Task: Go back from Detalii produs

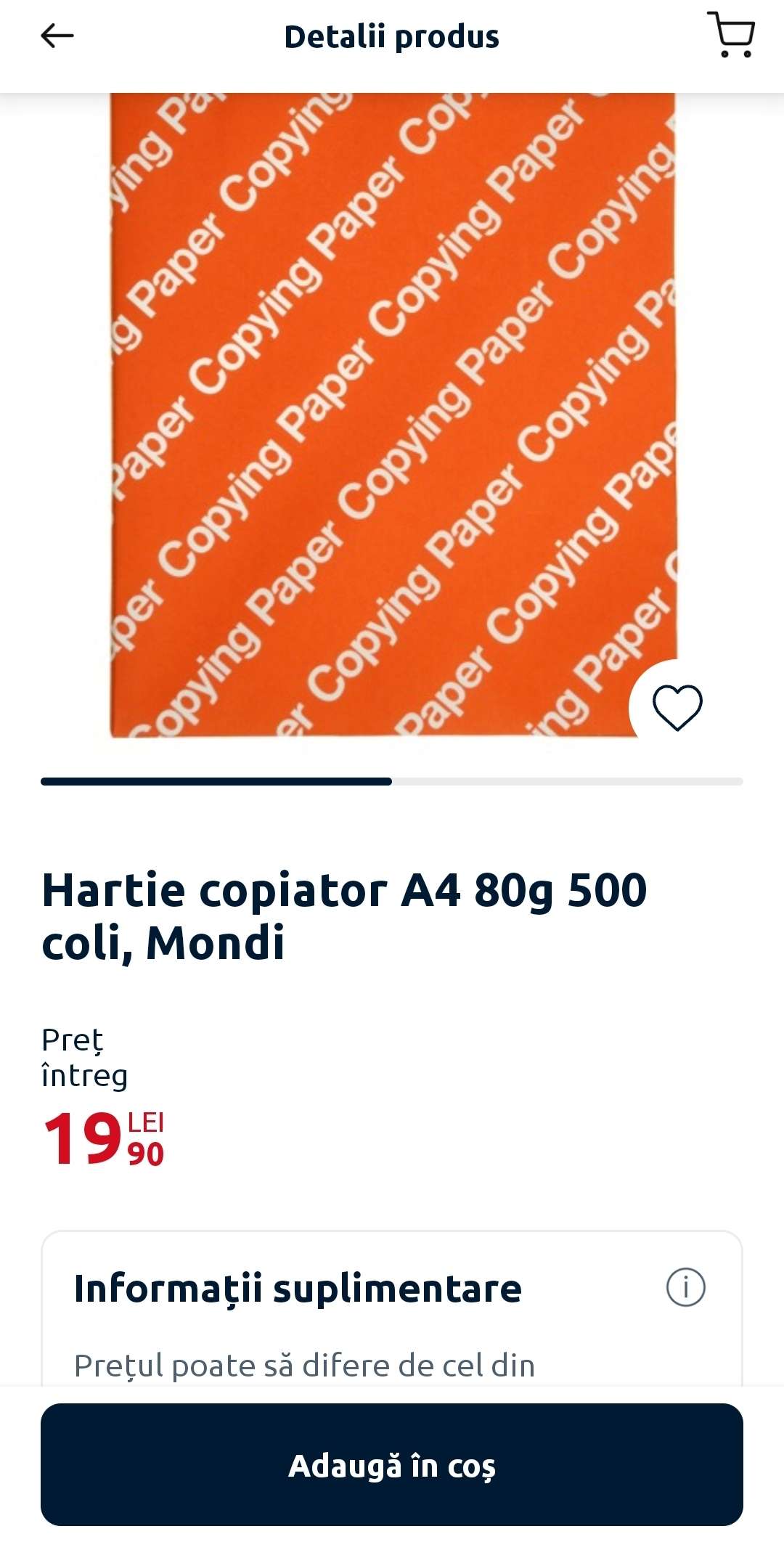Action: coord(57,36)
